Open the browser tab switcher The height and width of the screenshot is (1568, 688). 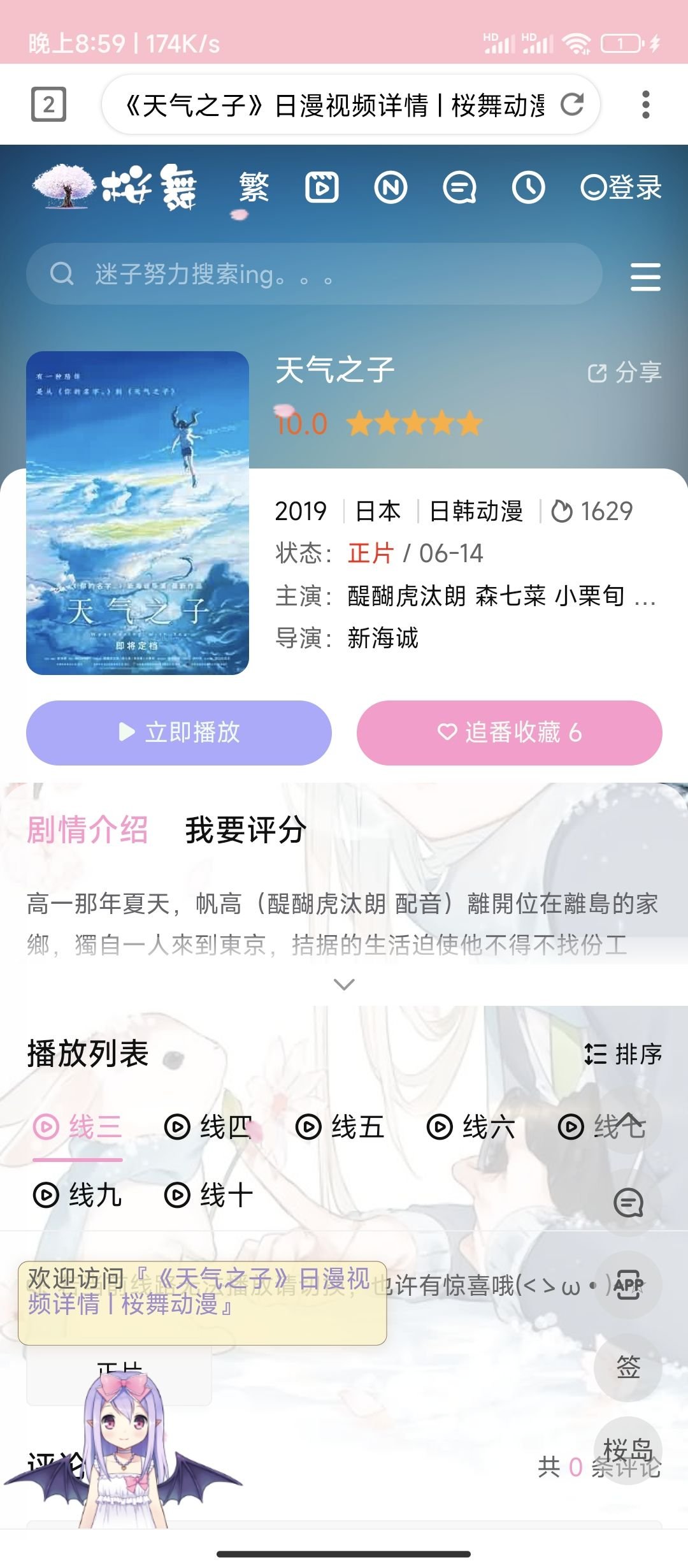click(48, 104)
